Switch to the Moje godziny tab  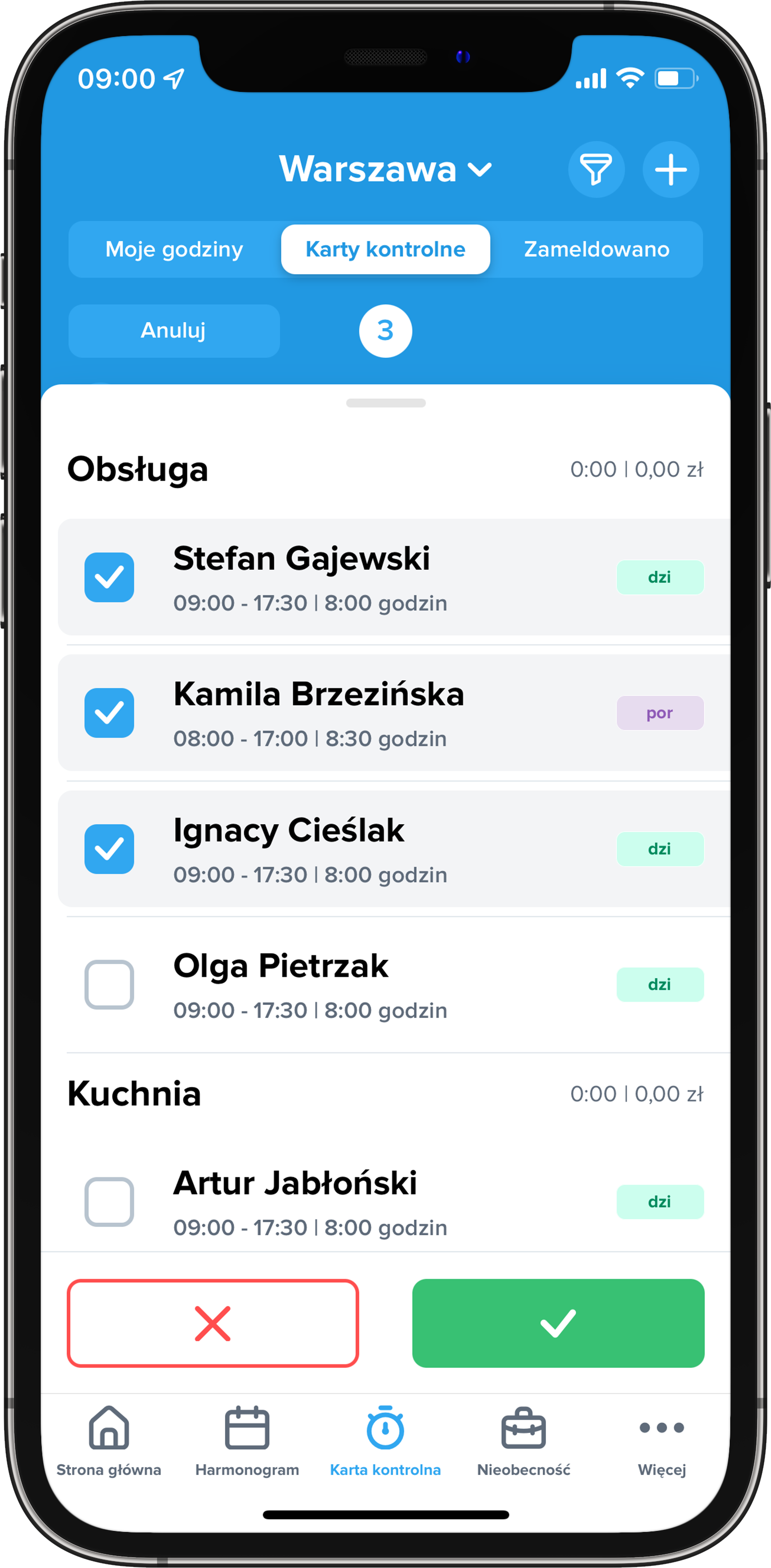[174, 249]
